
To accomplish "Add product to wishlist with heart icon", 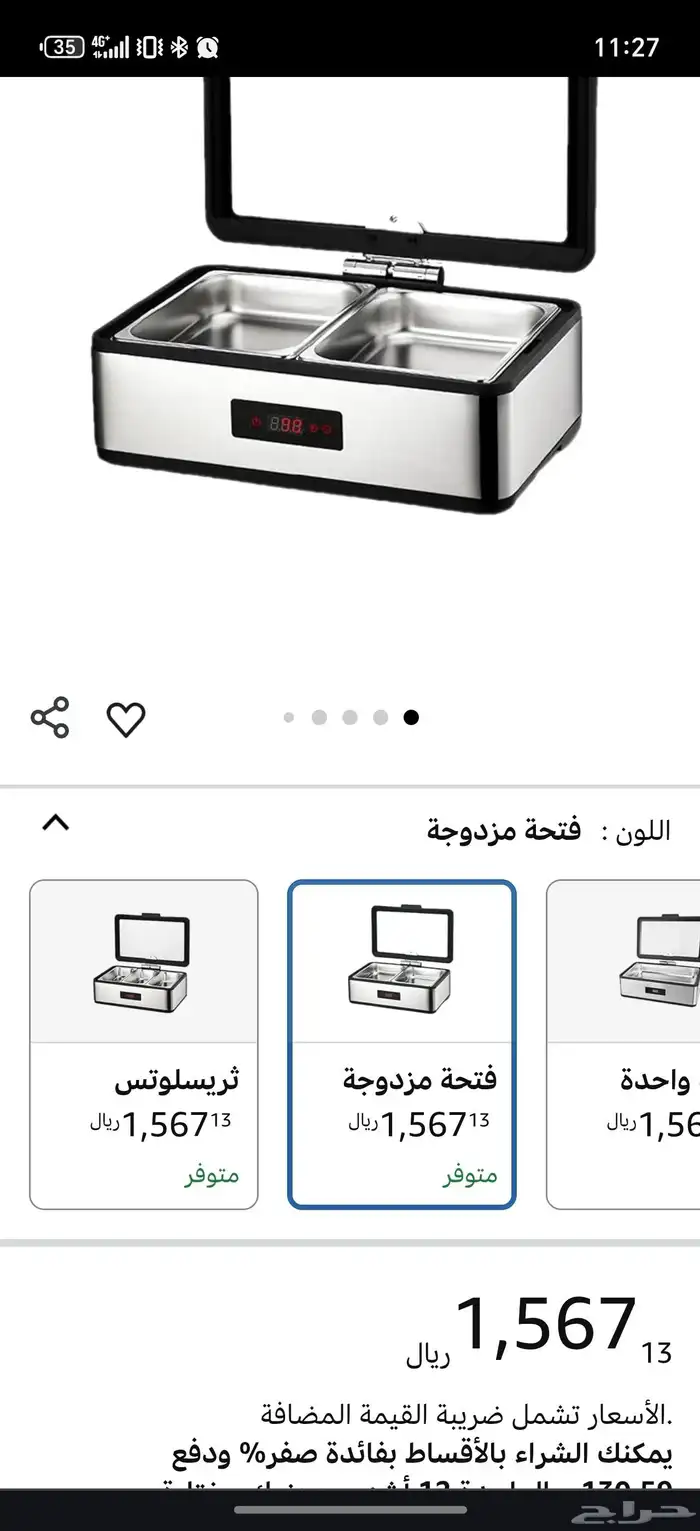I will [126, 719].
